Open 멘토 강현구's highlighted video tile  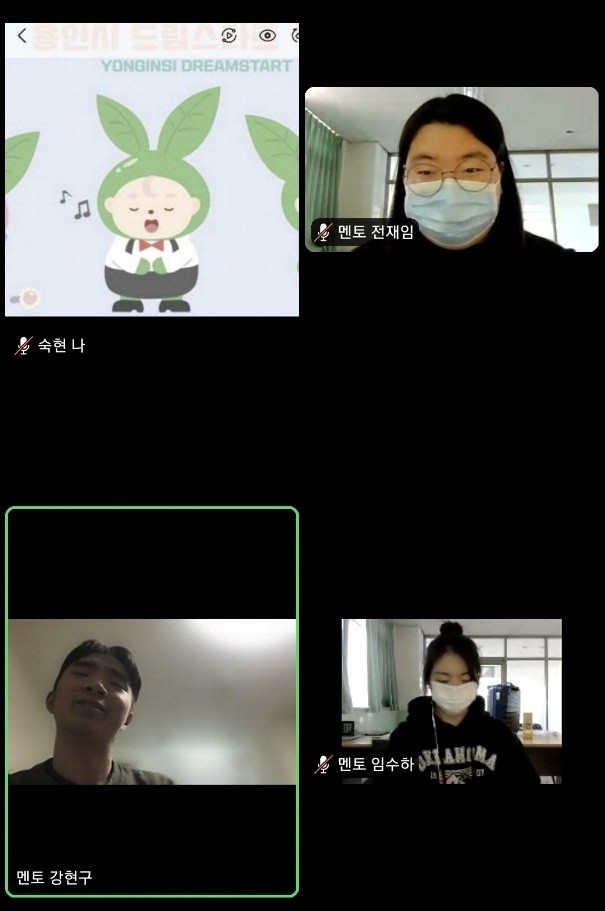pos(152,701)
